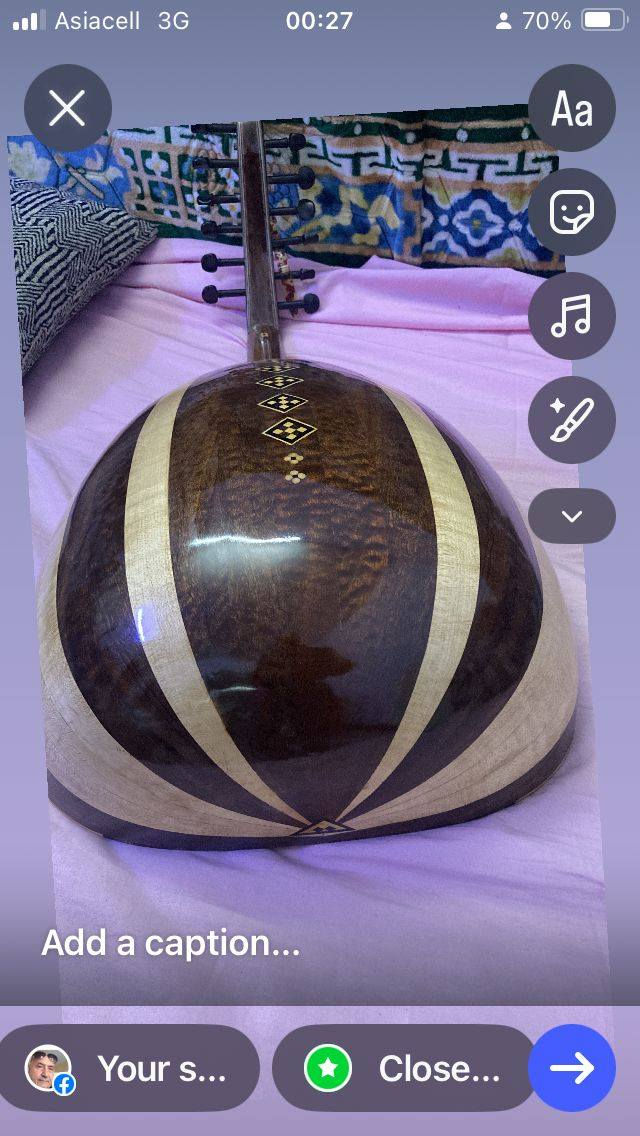The image size is (640, 1136).
Task: Open the effects brush tool
Action: 571,420
